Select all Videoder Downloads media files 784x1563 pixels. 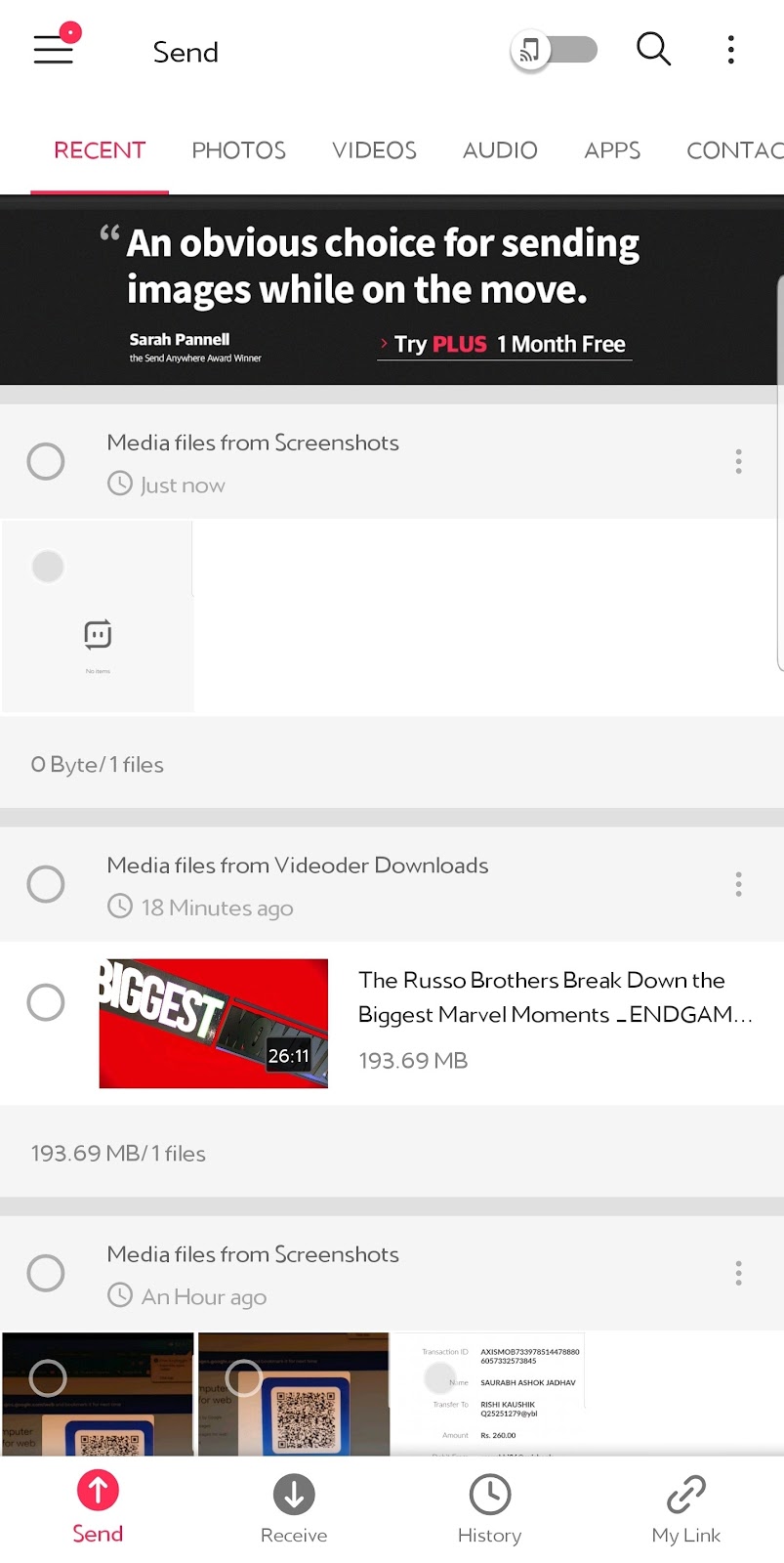pos(46,884)
